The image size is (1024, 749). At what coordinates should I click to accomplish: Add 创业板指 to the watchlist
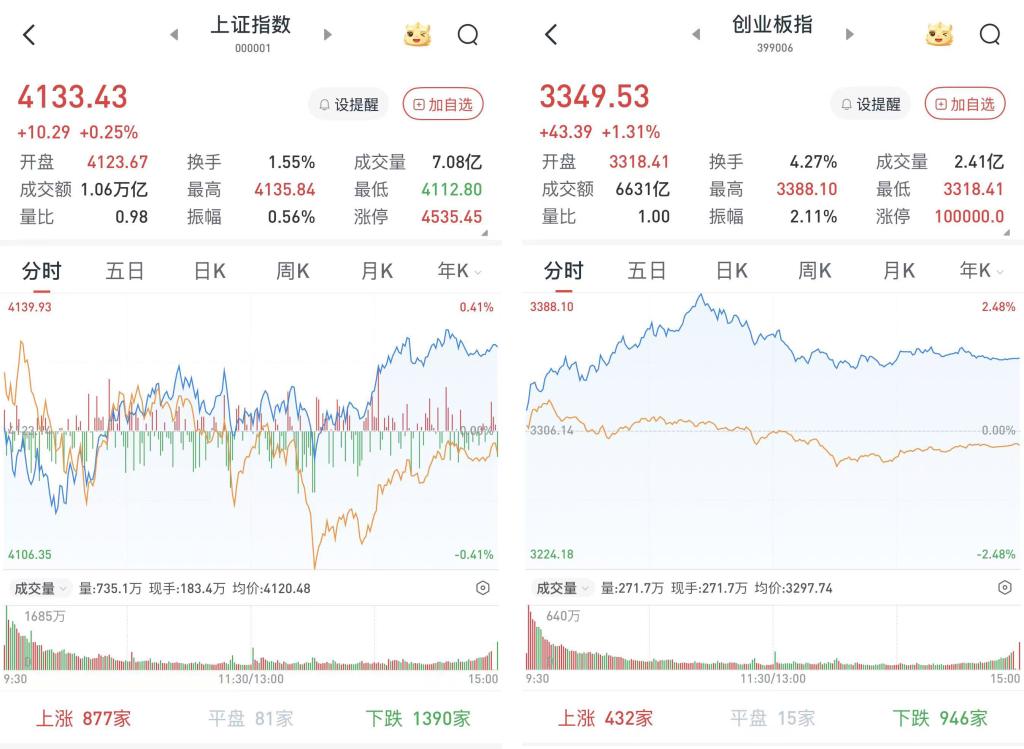(x=965, y=104)
